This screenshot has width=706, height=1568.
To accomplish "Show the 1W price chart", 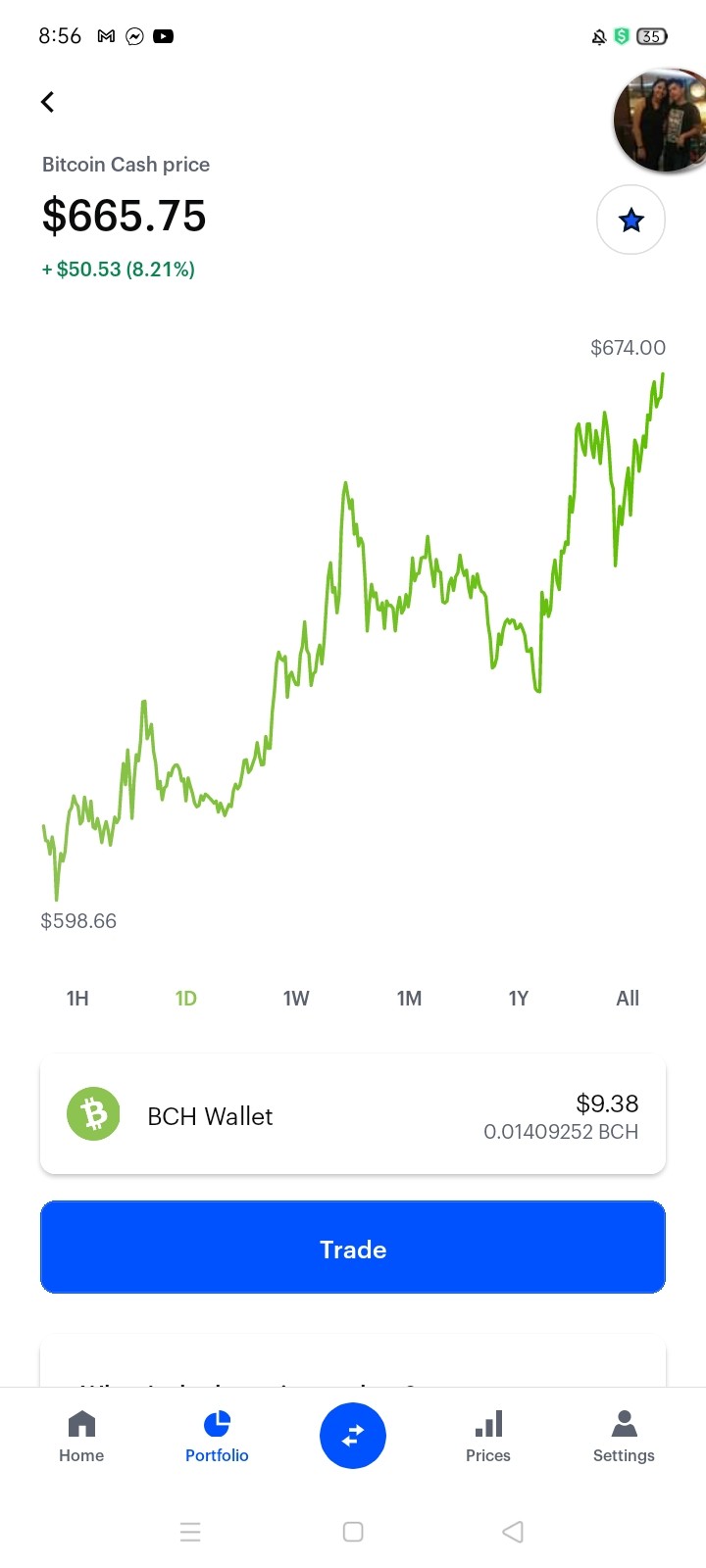I will 296,999.
